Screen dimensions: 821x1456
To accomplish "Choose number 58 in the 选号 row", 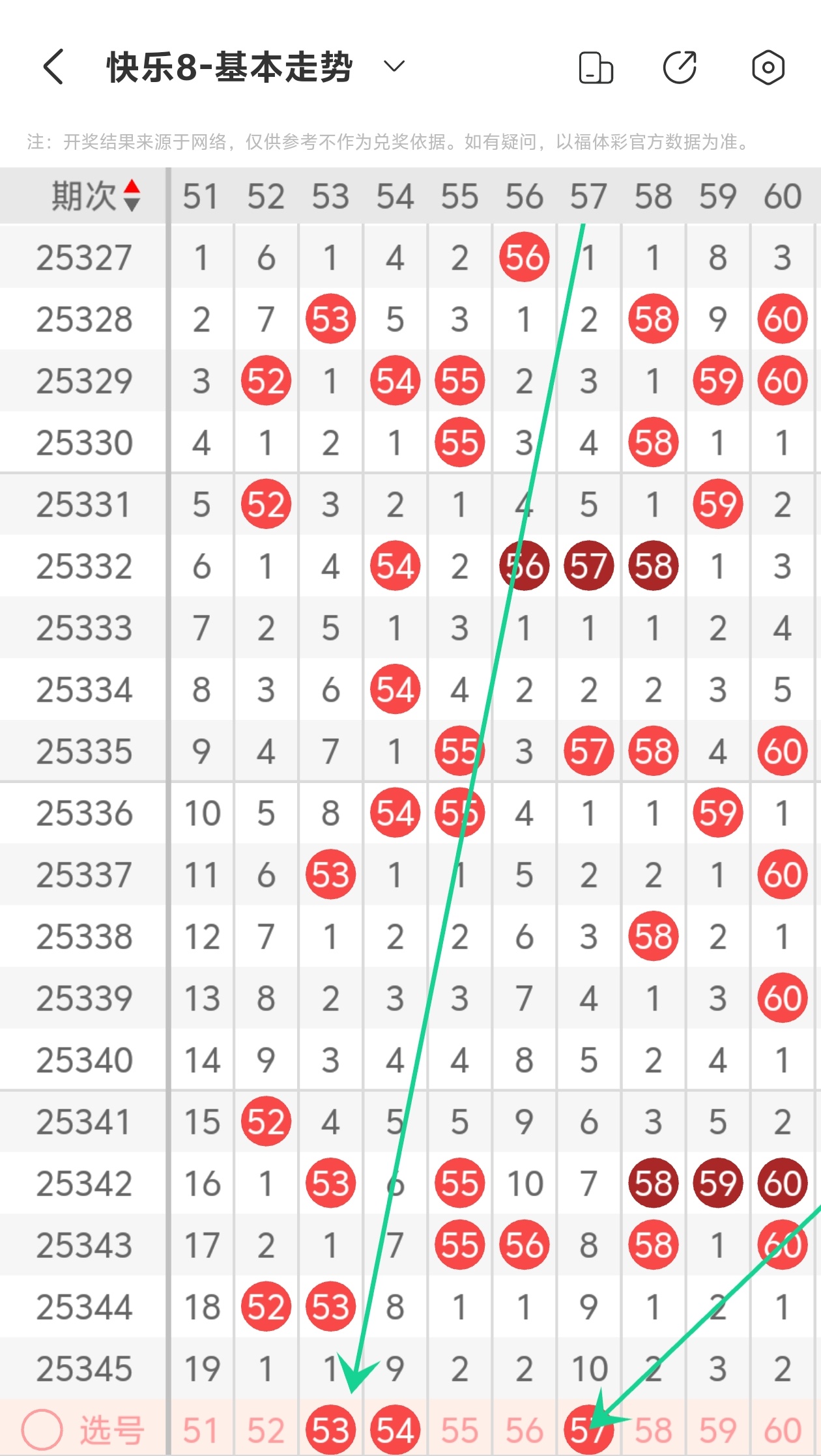I will tap(653, 1431).
